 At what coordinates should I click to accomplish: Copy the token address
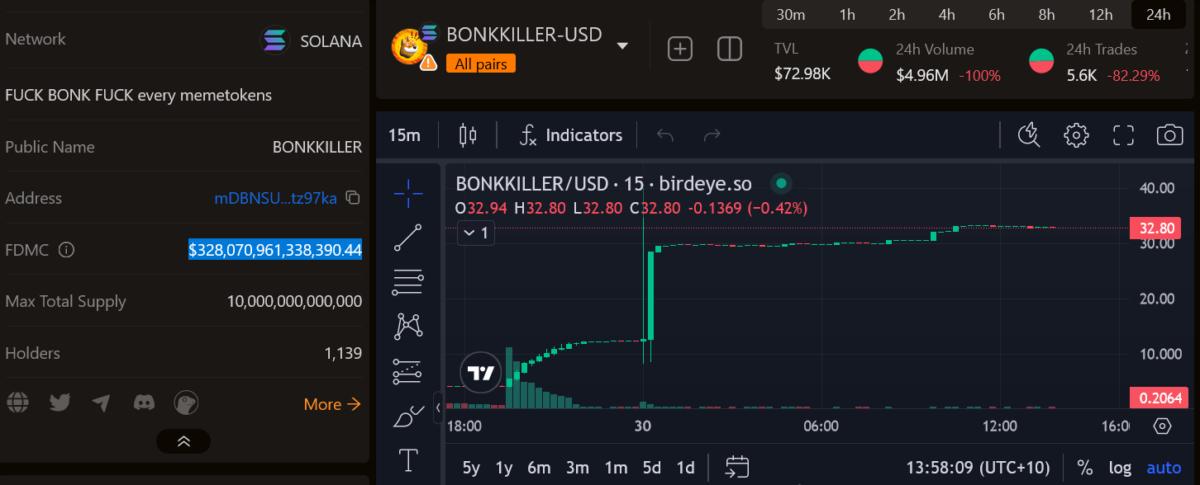[x=352, y=198]
